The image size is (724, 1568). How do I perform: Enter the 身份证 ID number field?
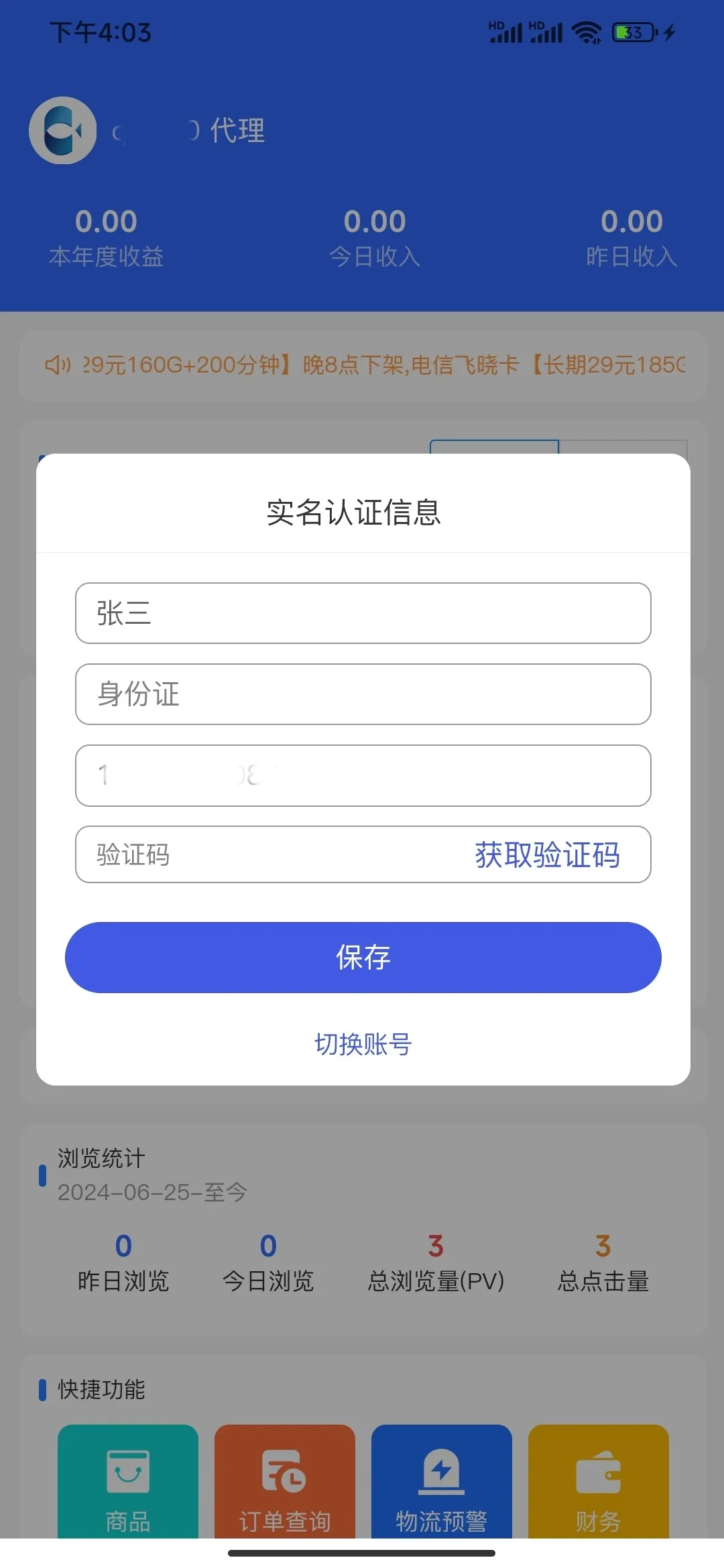[363, 694]
